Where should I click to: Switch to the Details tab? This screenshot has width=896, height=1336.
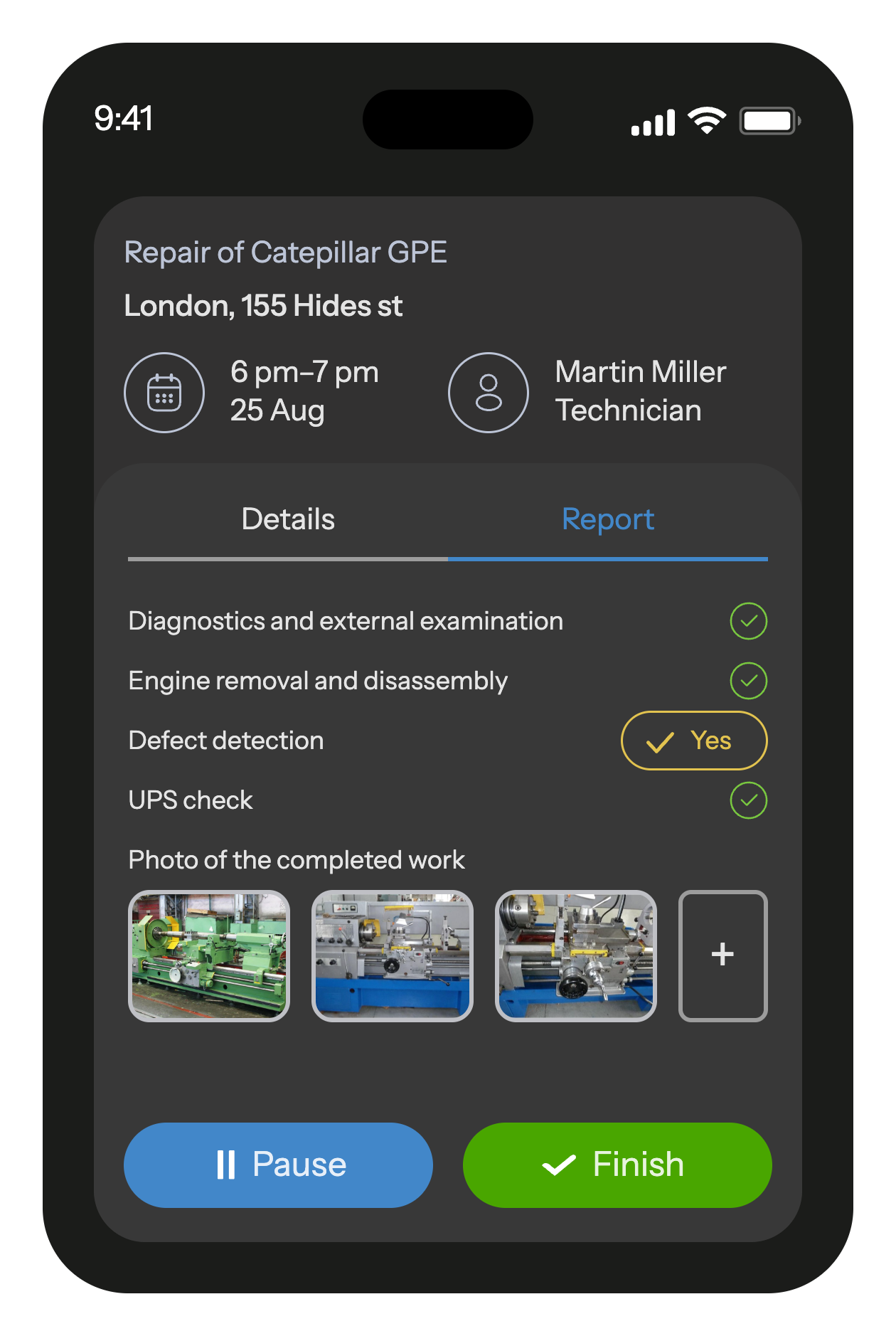click(288, 520)
